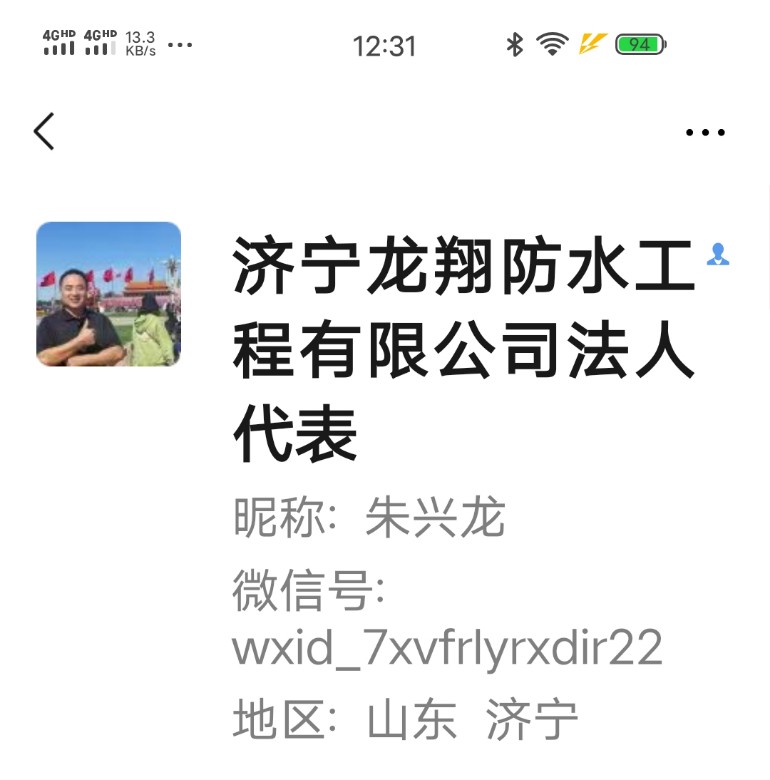
Task: View the contact's profile photo
Action: (x=109, y=294)
